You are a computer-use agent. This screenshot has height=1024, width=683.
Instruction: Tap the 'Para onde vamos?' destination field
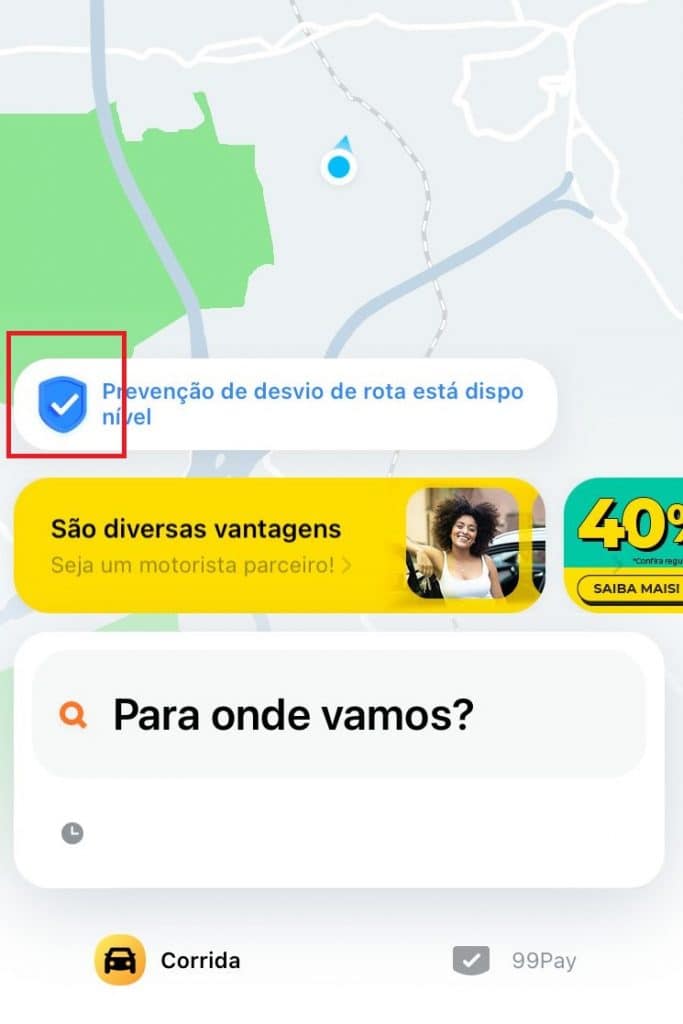click(x=338, y=715)
